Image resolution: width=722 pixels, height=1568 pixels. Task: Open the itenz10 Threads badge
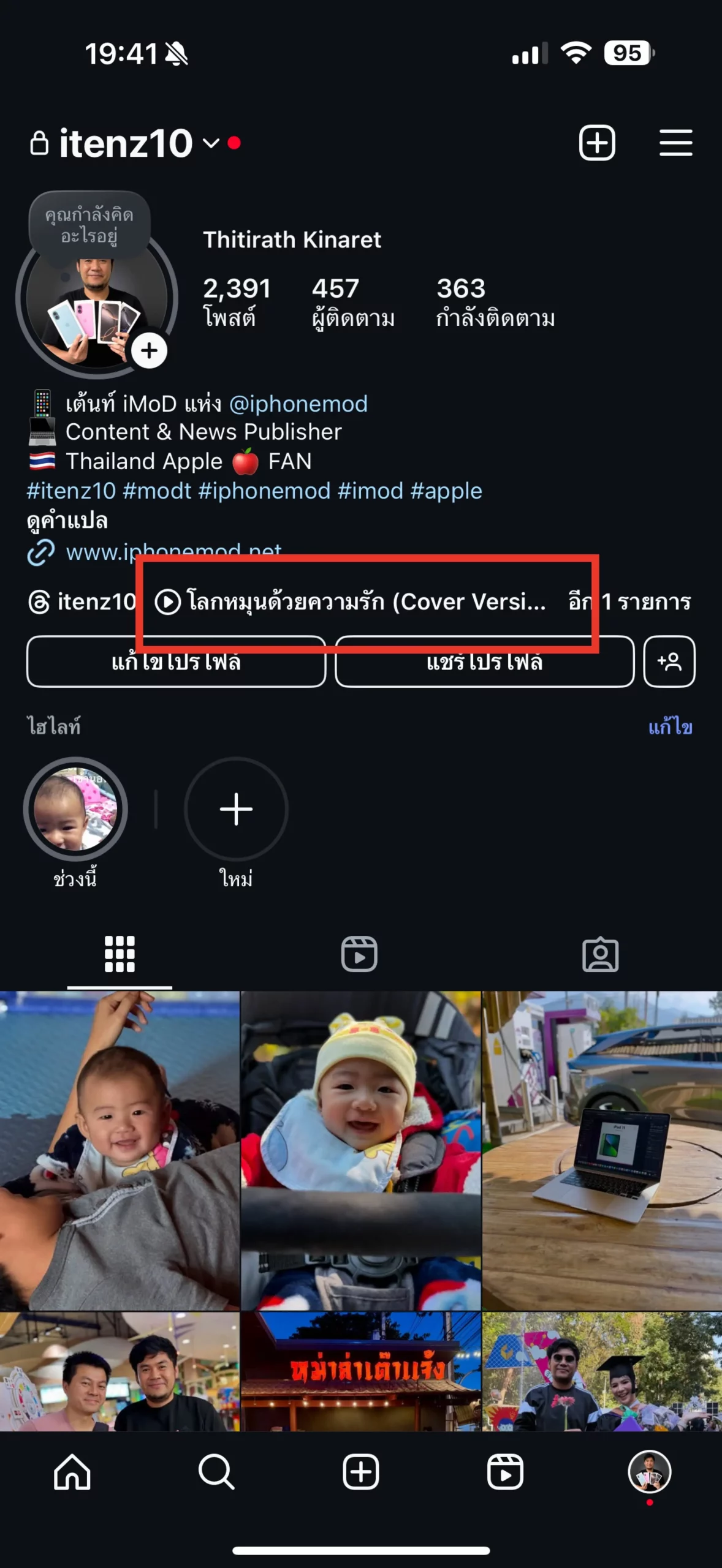[x=82, y=602]
